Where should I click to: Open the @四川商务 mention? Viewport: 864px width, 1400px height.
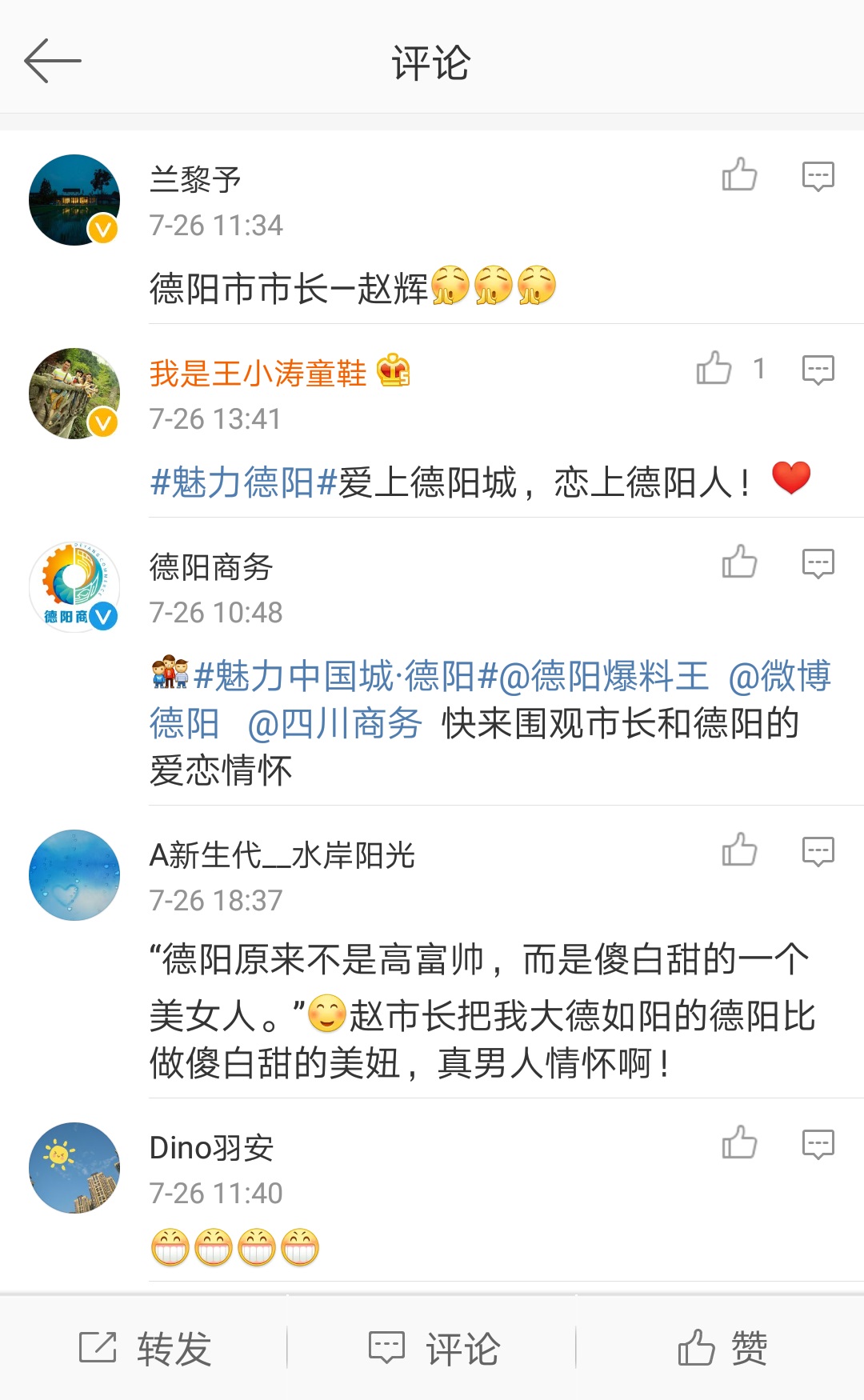[x=334, y=724]
